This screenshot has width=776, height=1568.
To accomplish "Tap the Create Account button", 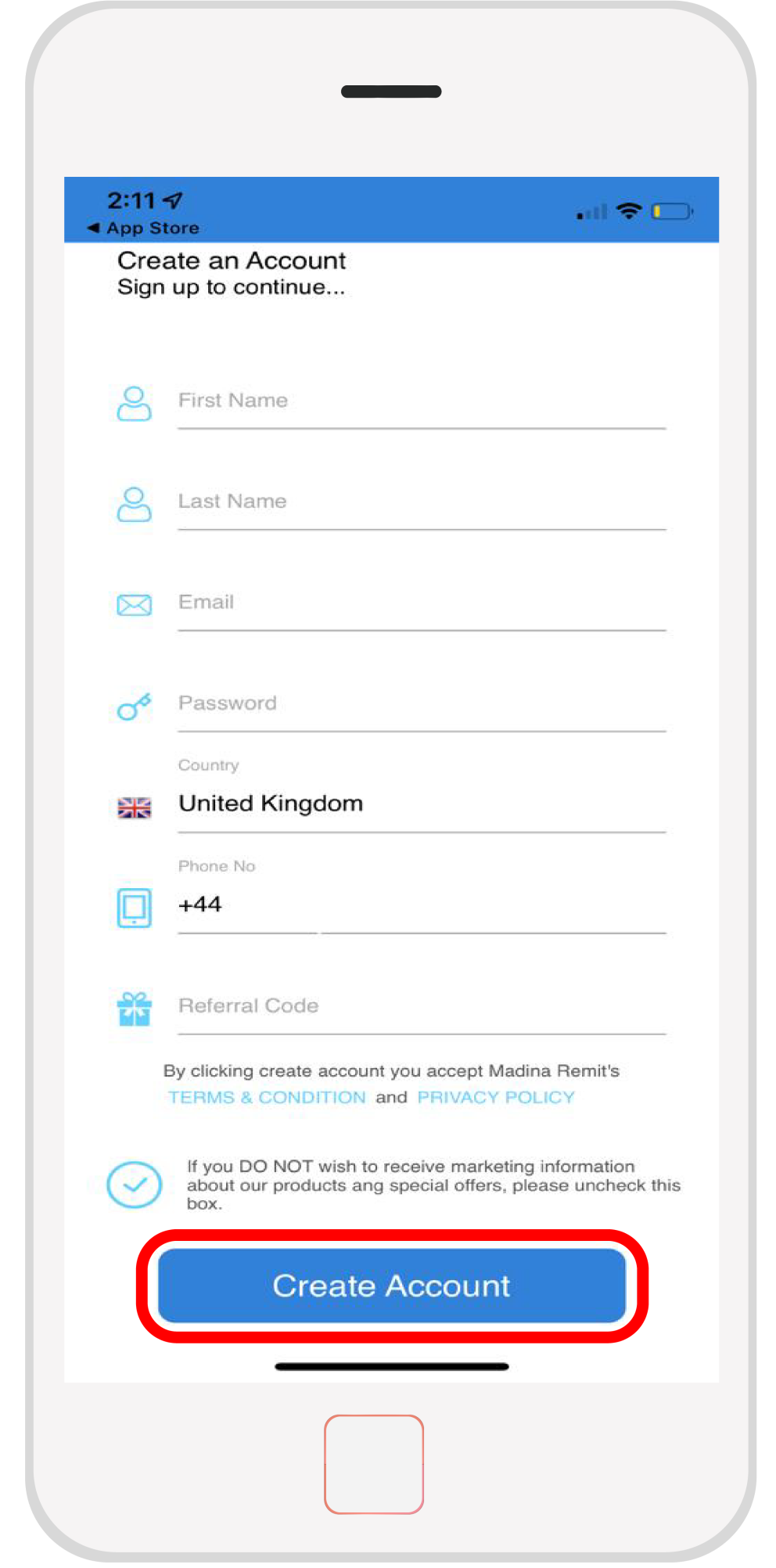I will [391, 1286].
